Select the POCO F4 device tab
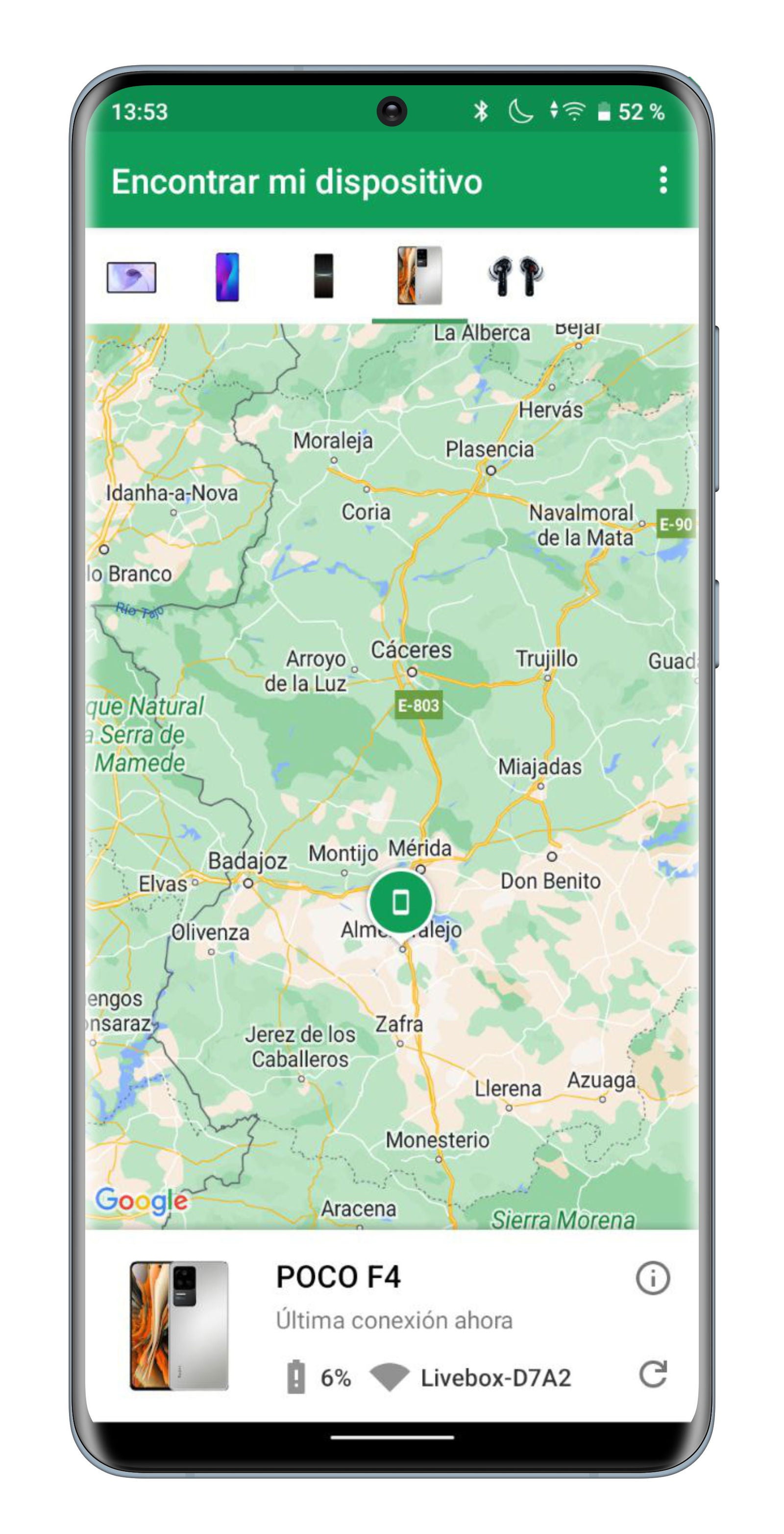Viewport: 784px width, 1534px height. [419, 276]
